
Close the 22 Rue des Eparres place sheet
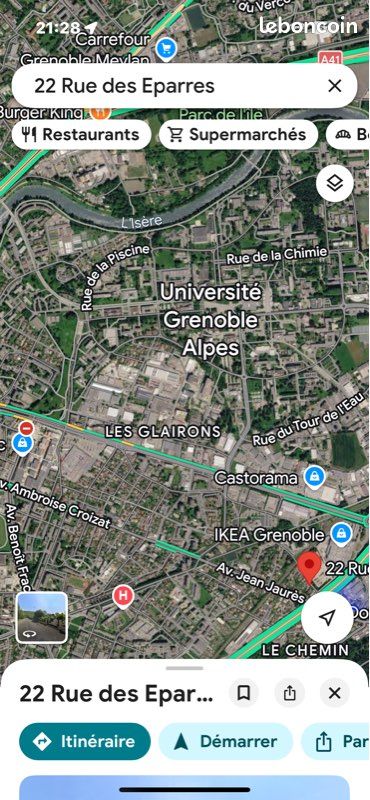pos(334,693)
